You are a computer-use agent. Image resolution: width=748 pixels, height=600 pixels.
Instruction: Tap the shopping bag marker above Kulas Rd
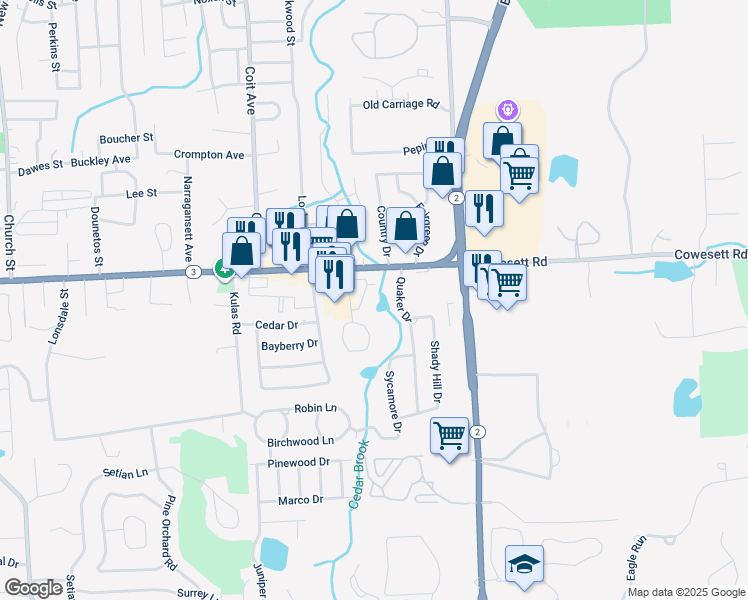(241, 251)
